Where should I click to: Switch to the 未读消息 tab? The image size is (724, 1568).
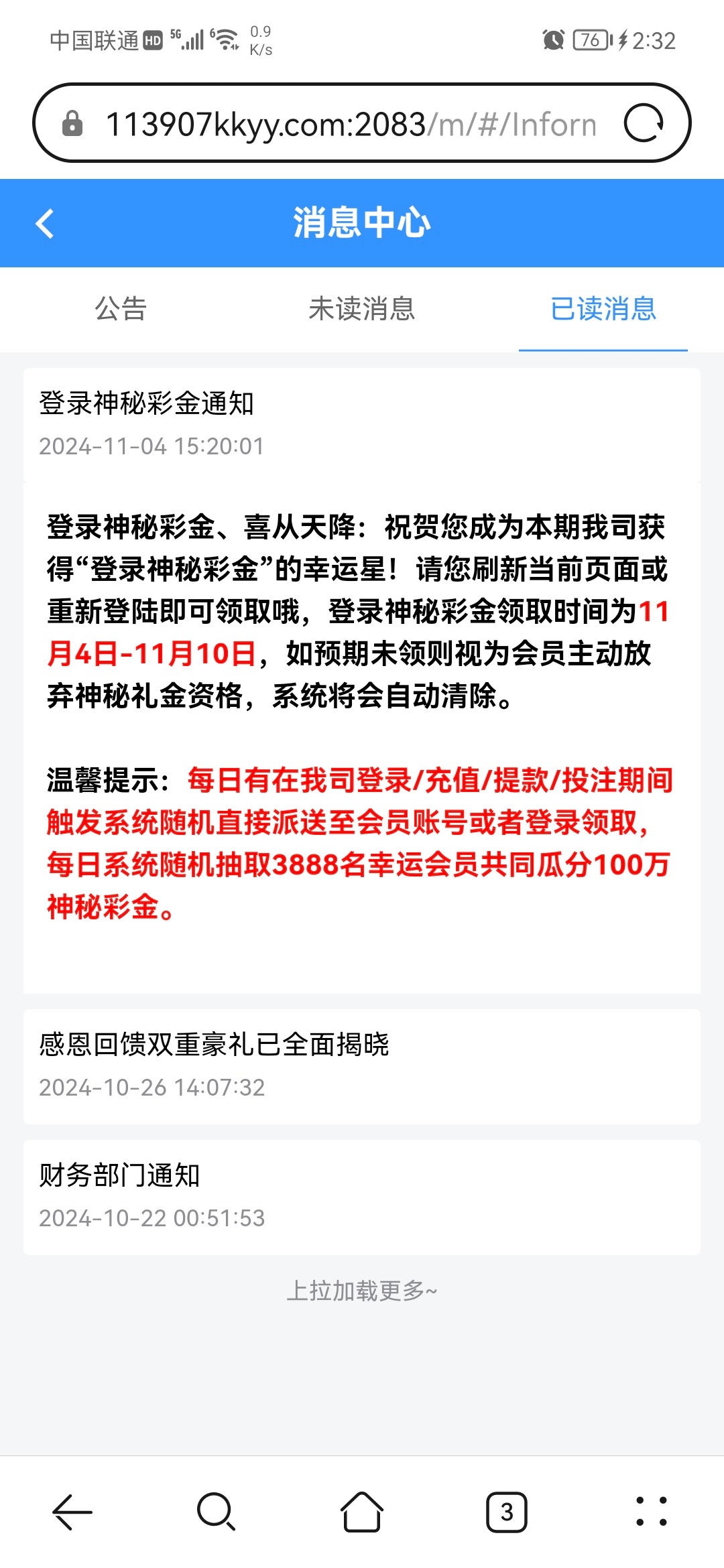tap(362, 309)
